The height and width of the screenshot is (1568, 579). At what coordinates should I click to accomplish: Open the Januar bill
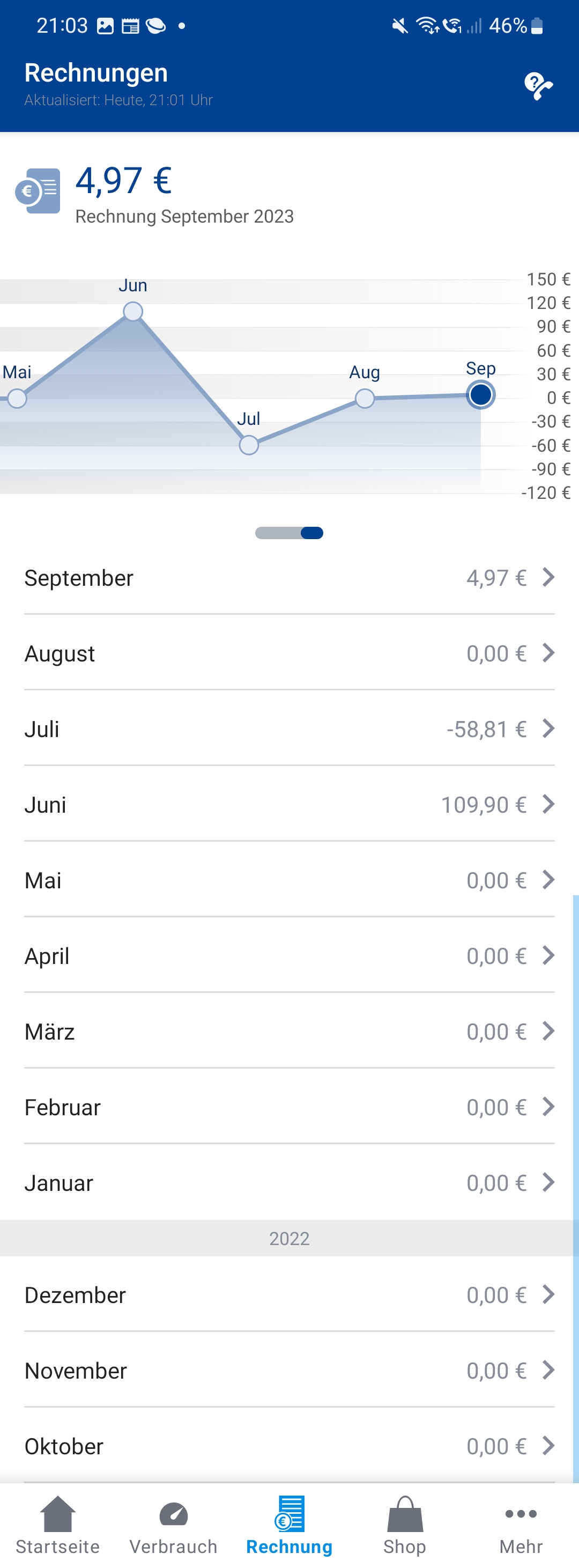[x=289, y=1183]
